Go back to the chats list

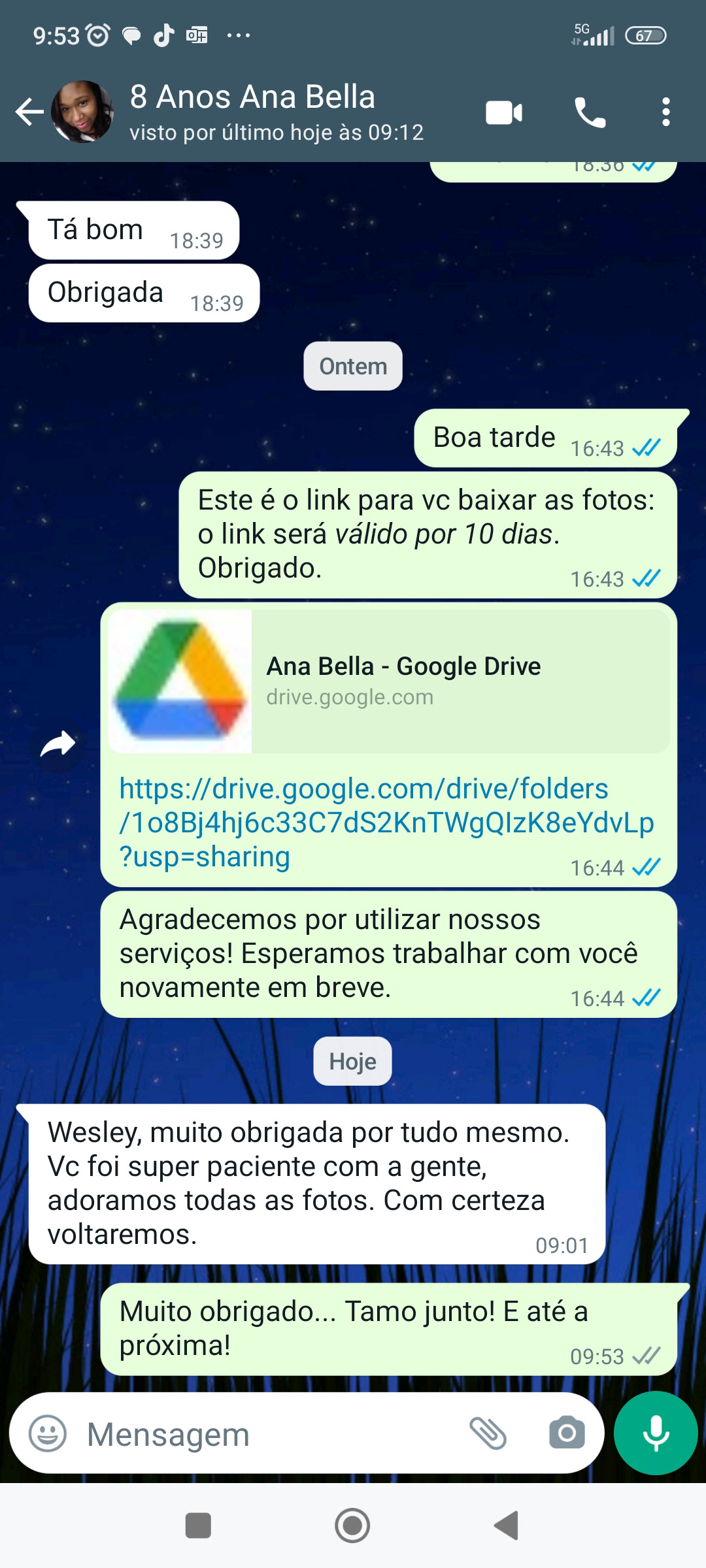(29, 112)
